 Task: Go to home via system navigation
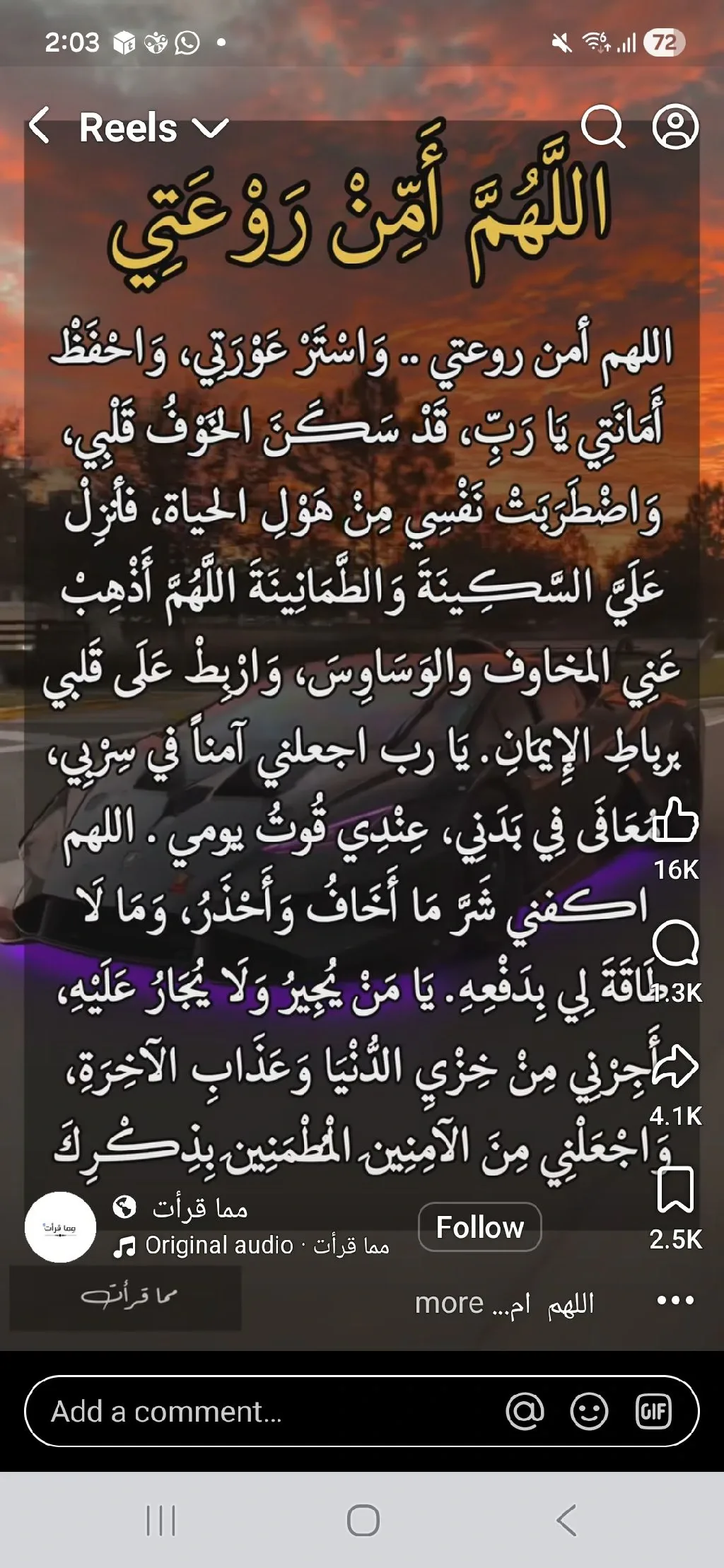coord(363,1520)
